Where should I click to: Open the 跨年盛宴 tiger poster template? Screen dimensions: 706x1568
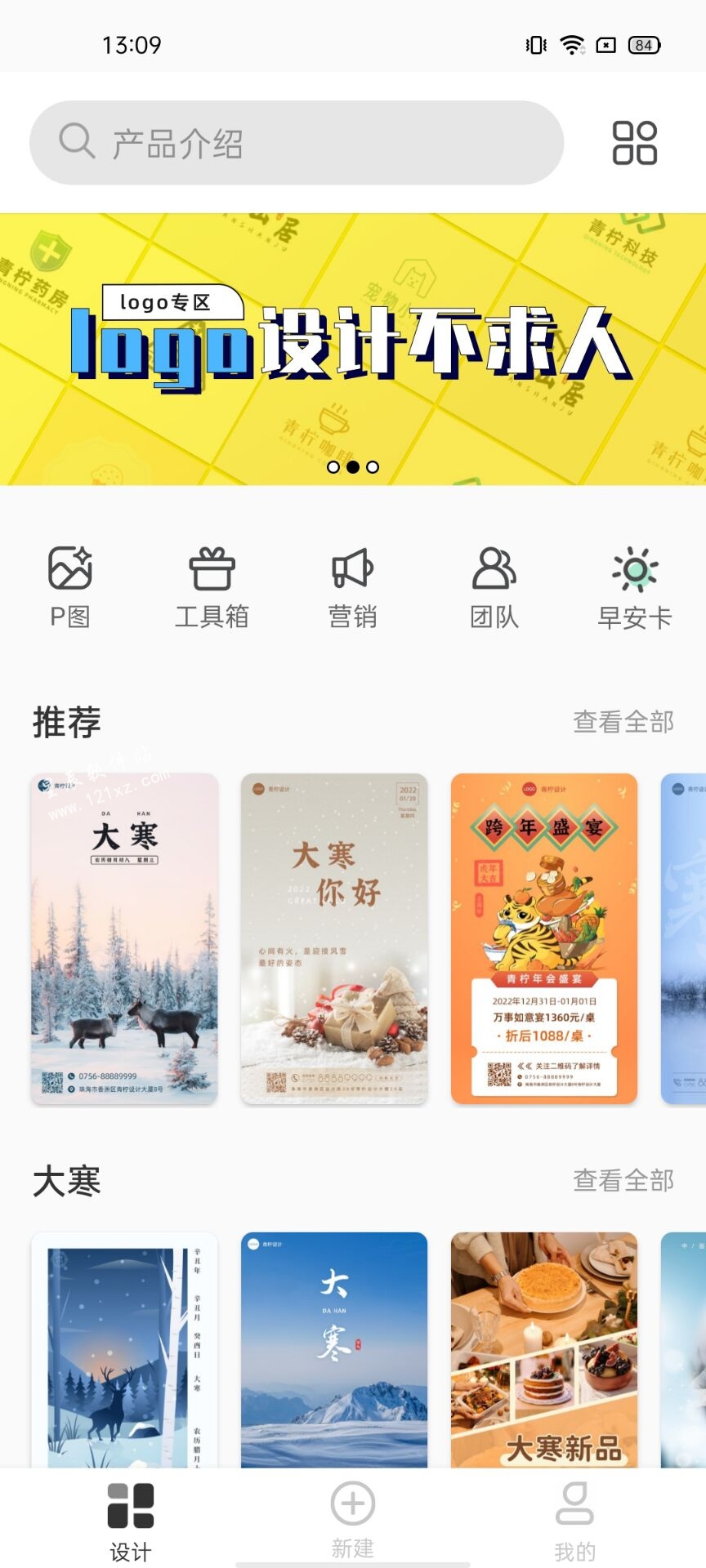click(543, 938)
